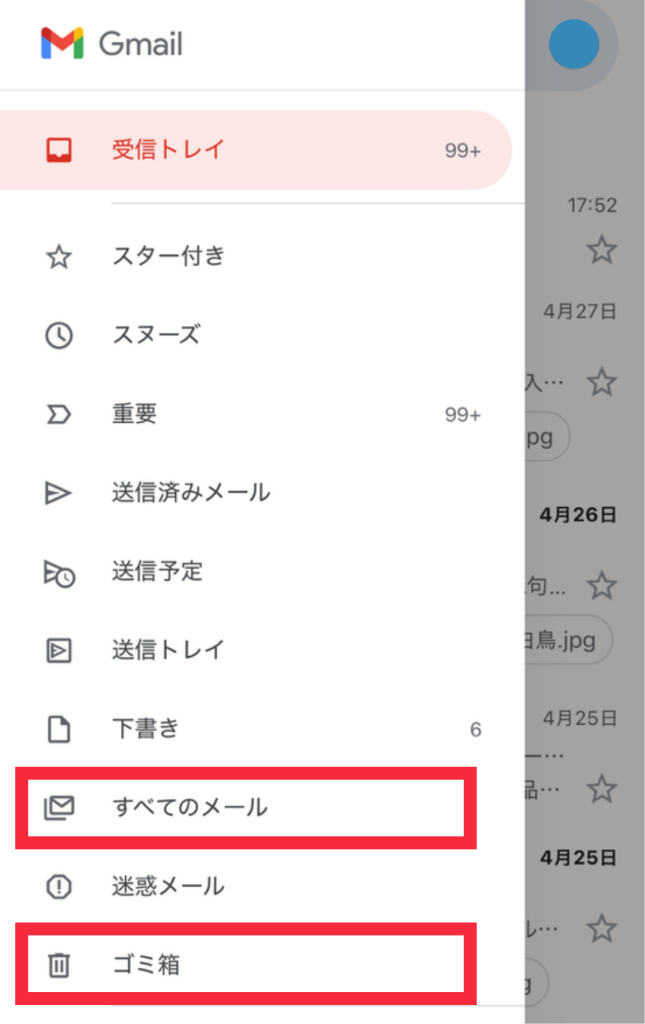Open the account profile avatar
This screenshot has height=1024, width=645.
pyautogui.click(x=574, y=44)
